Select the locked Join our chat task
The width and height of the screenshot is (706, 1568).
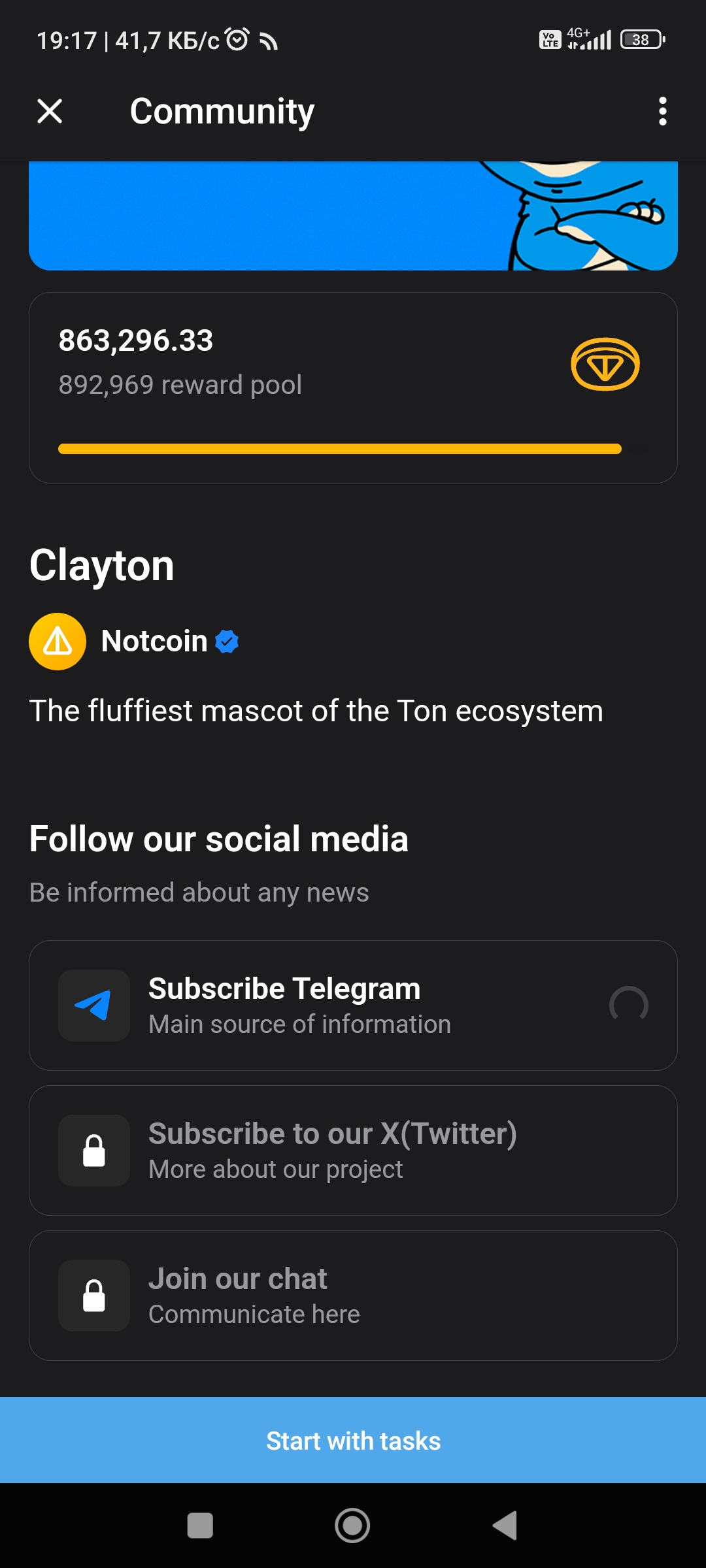(353, 1296)
